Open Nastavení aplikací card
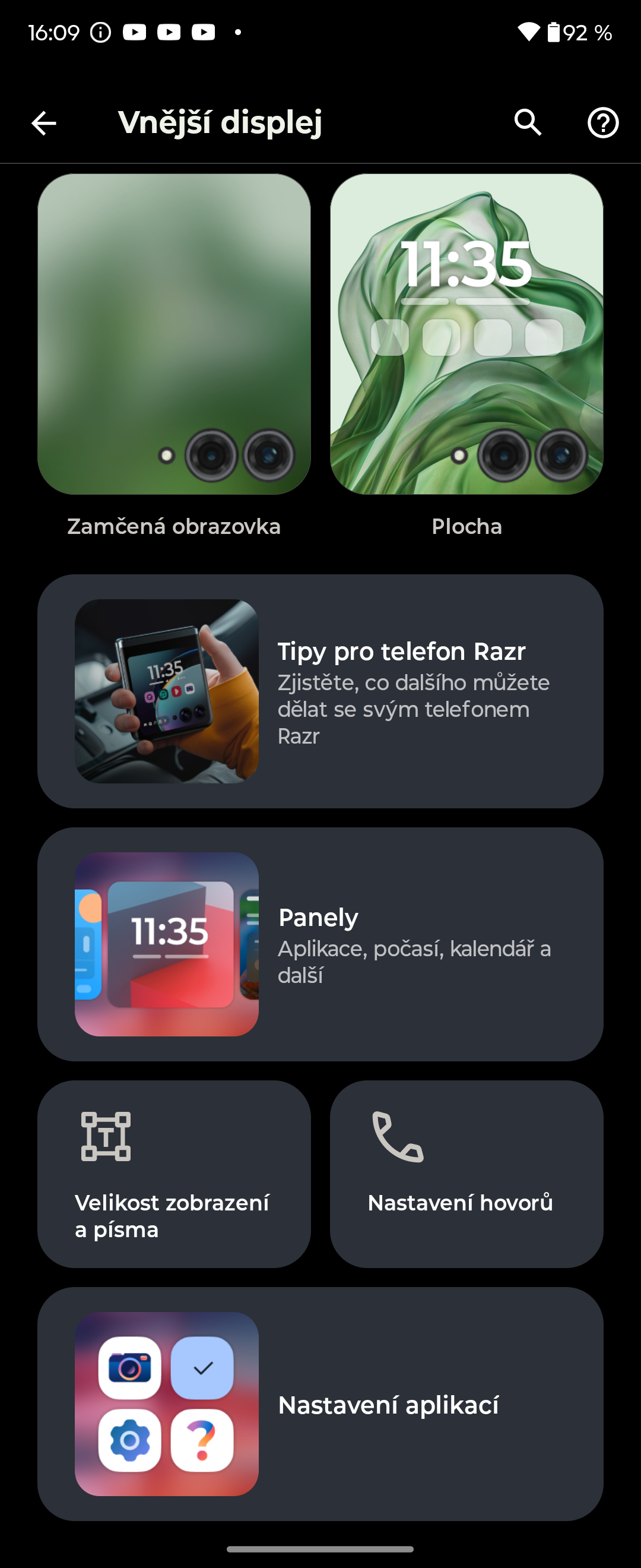641x1568 pixels. [x=320, y=1403]
